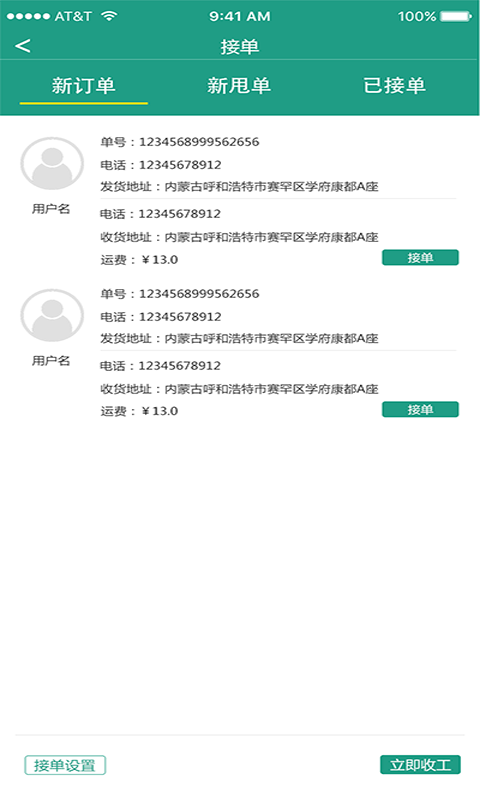The image size is (480, 800).
Task: Accept the first order with 接单 button
Action: 420,258
